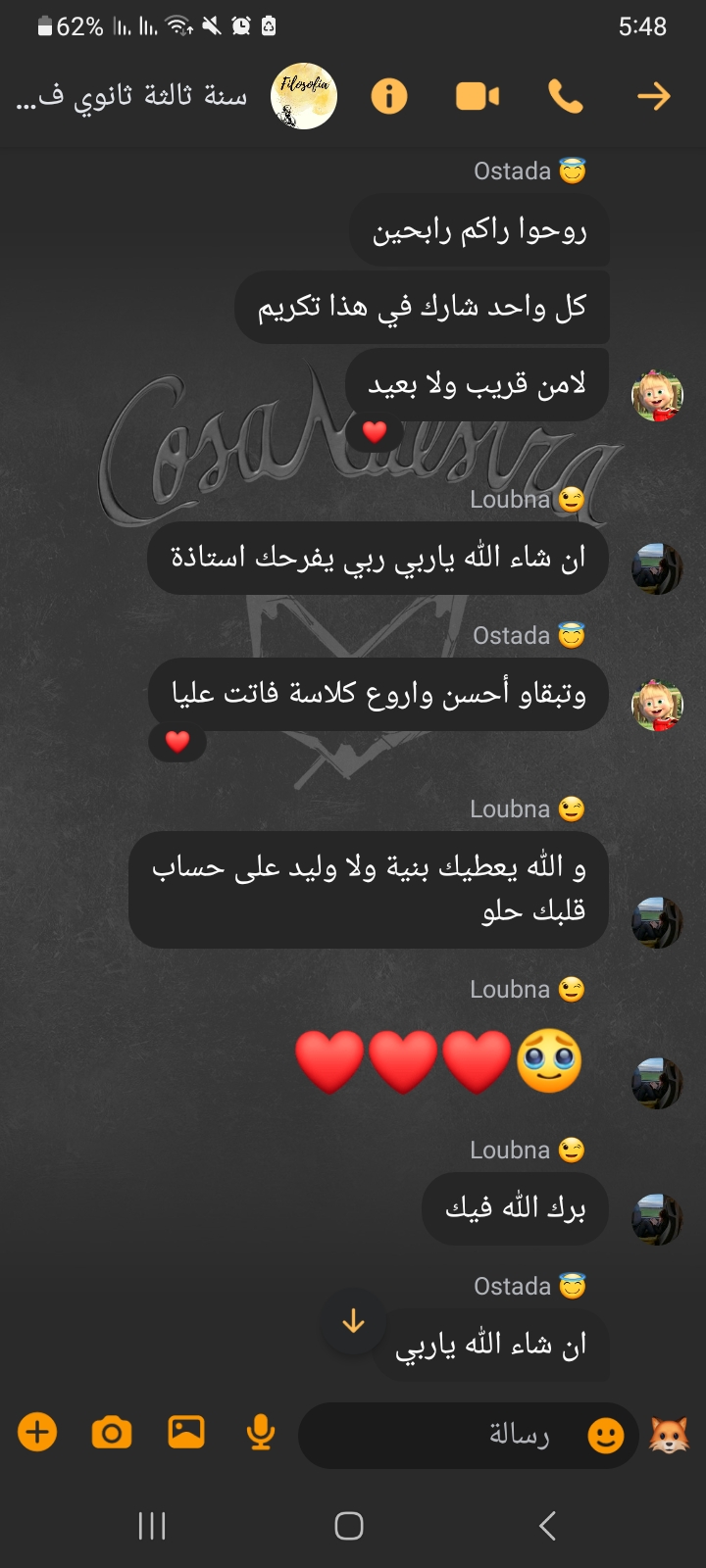Jump to the latest messages with the down arrow
Viewport: 706px width, 1568px height.
click(x=353, y=1322)
